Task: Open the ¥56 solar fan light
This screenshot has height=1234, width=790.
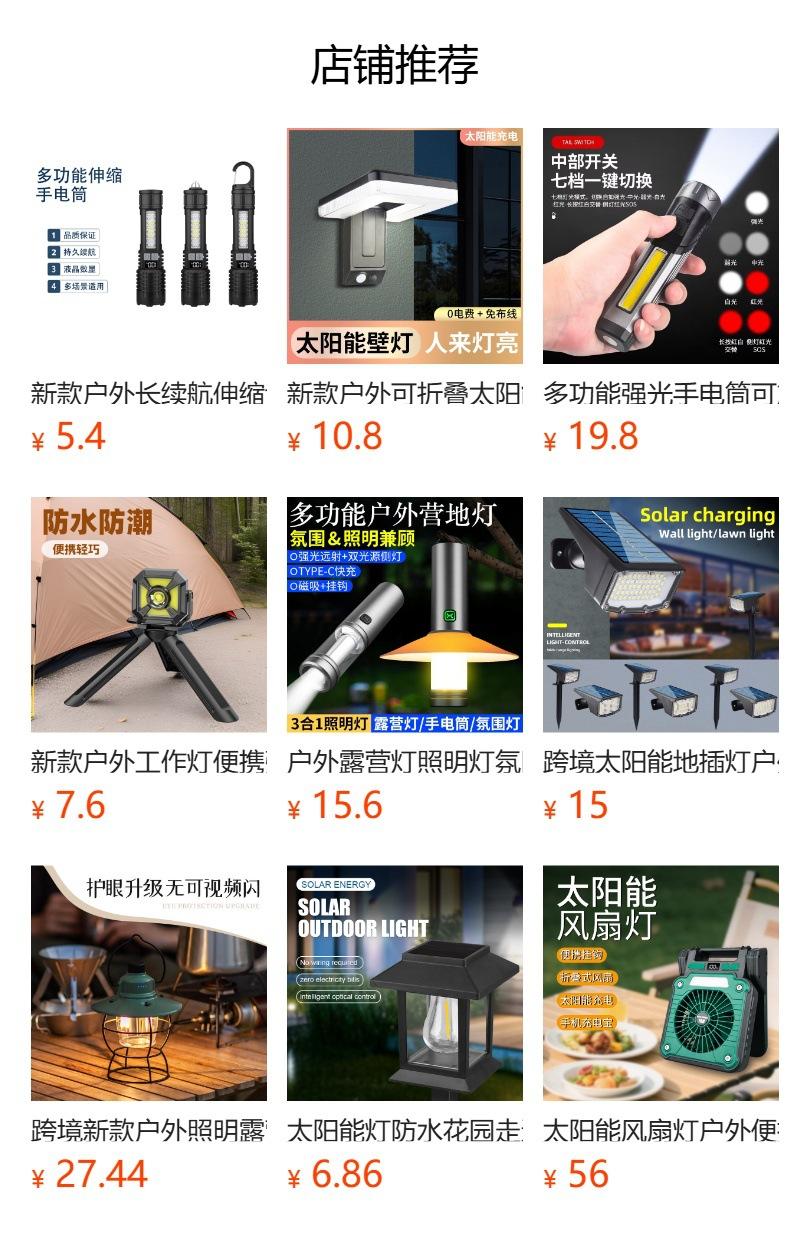Action: (660, 982)
